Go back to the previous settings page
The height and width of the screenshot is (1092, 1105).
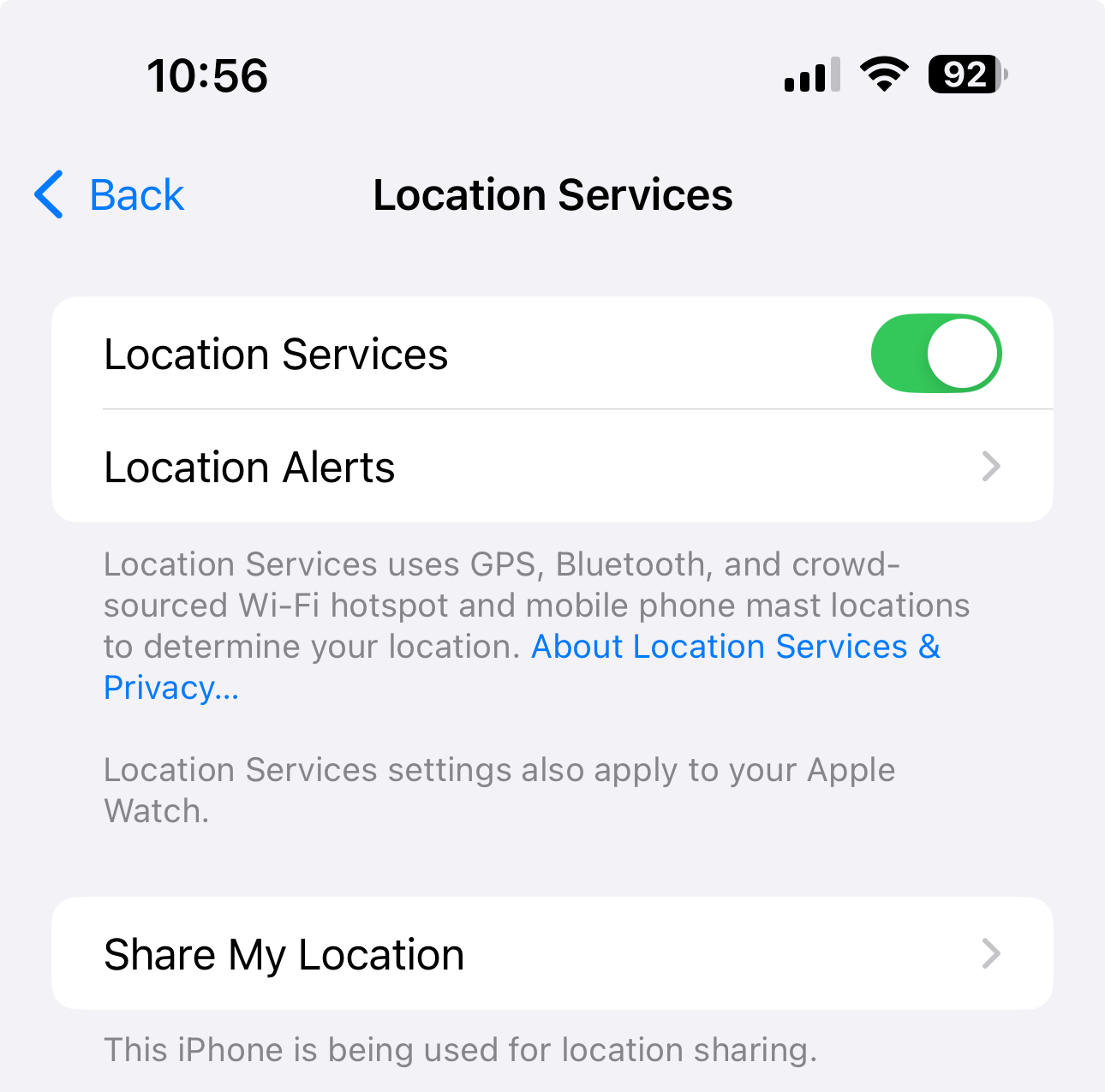pos(111,195)
